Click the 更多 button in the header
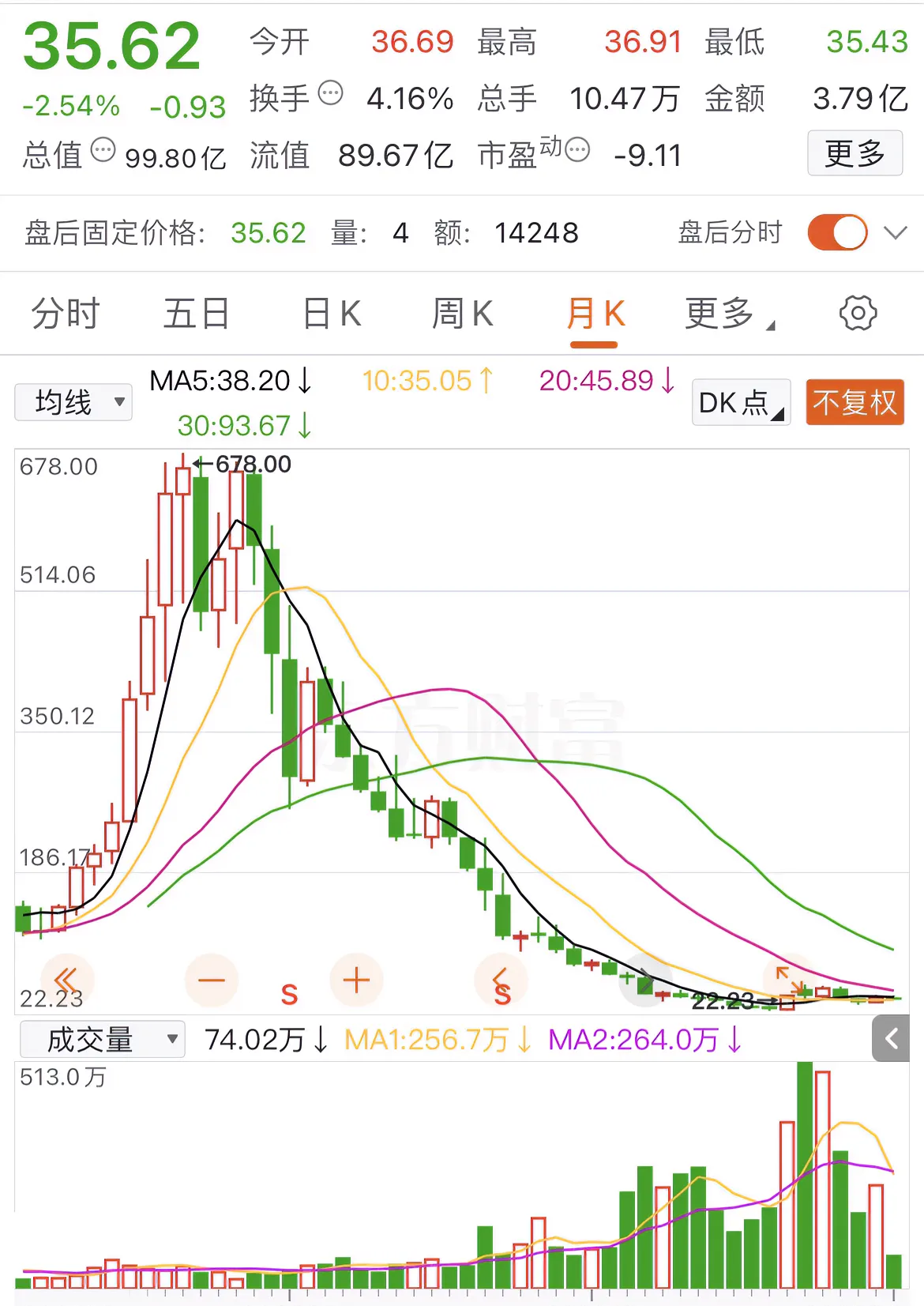 click(x=855, y=153)
